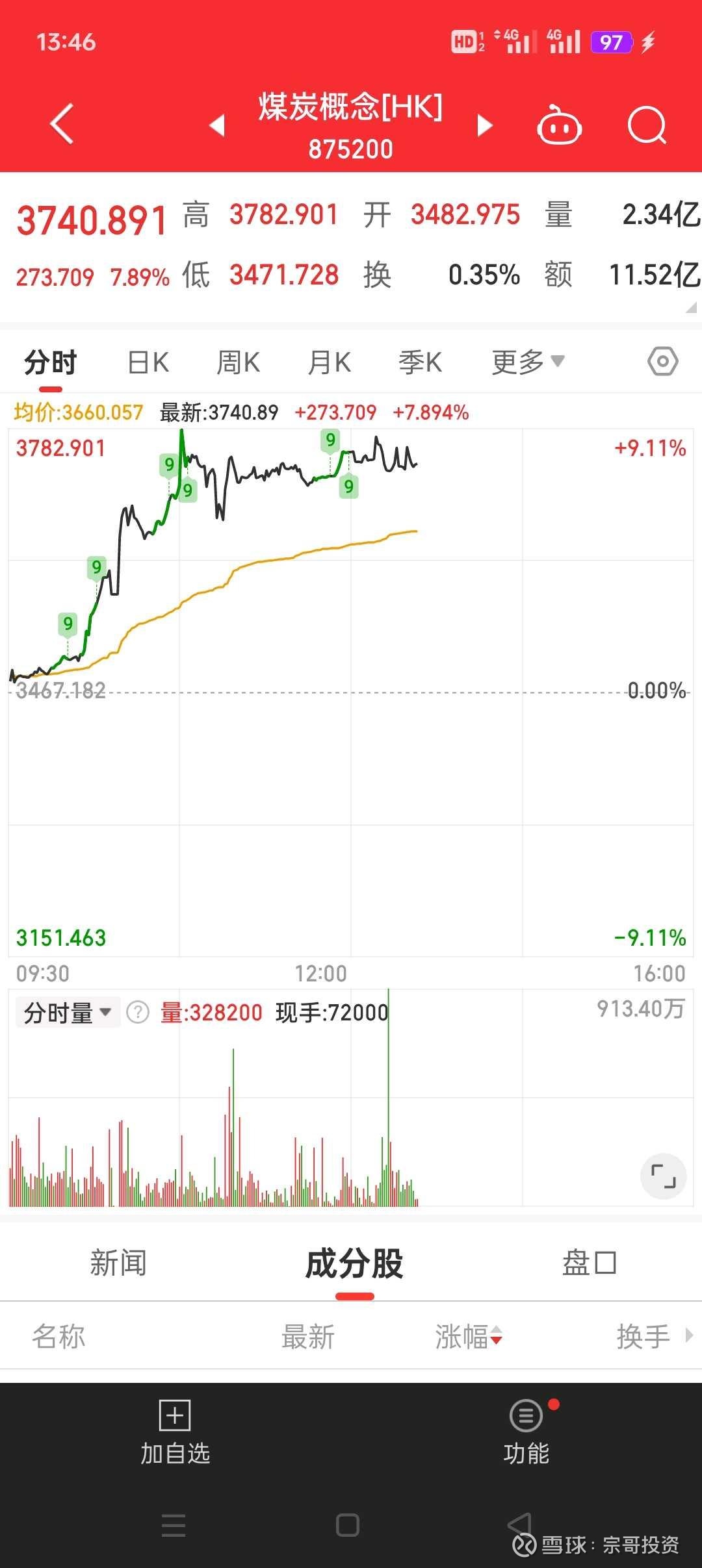Expand the 更多 chart period dropdown
702x1568 pixels.
click(528, 362)
